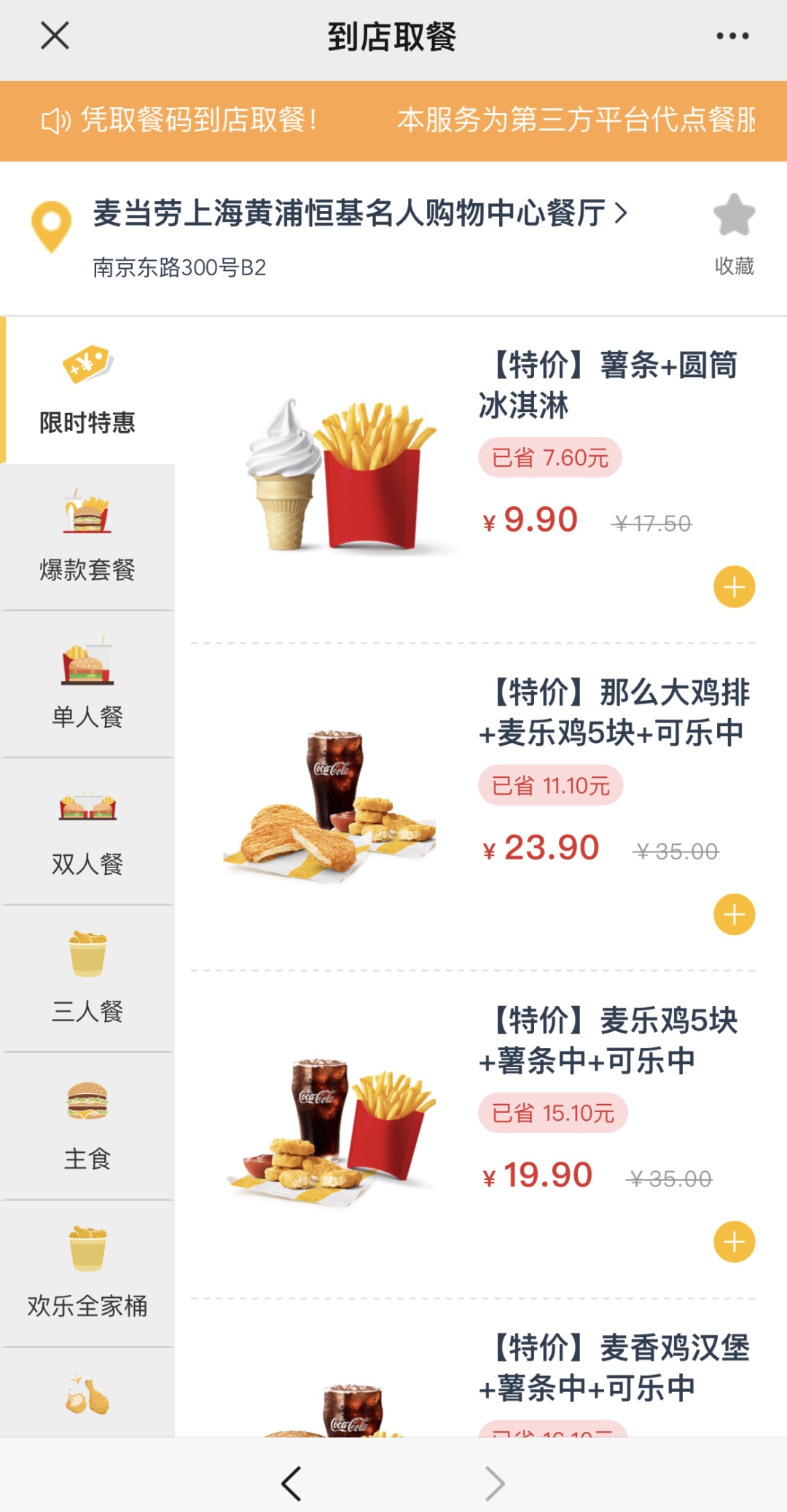This screenshot has width=787, height=1512.
Task: View the 三人餐 category
Action: [x=87, y=979]
